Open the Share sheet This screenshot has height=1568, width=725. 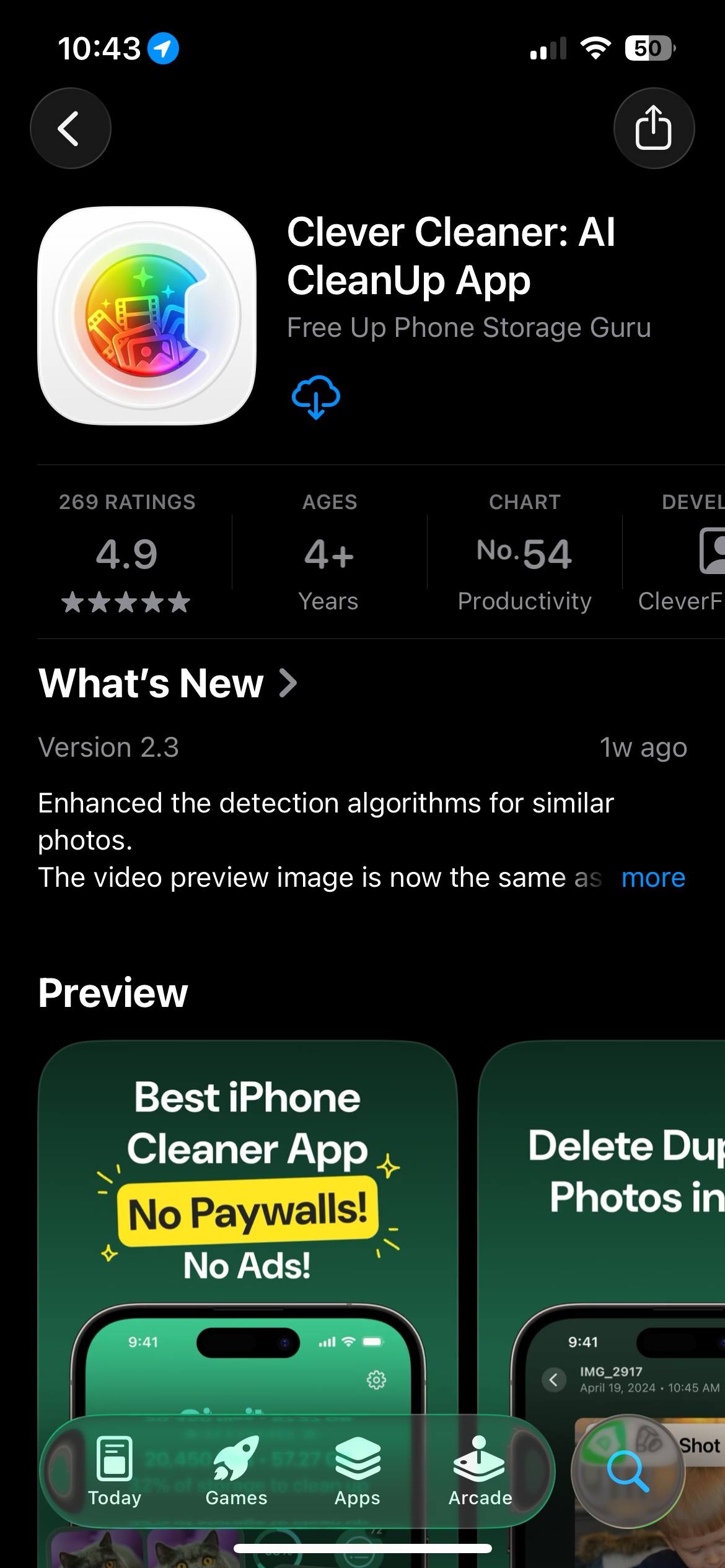click(654, 128)
